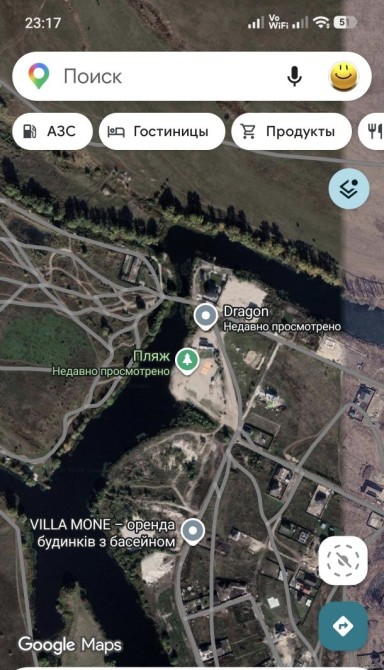384x670 pixels.
Task: Start voice search with the microphone
Action: coord(294,76)
